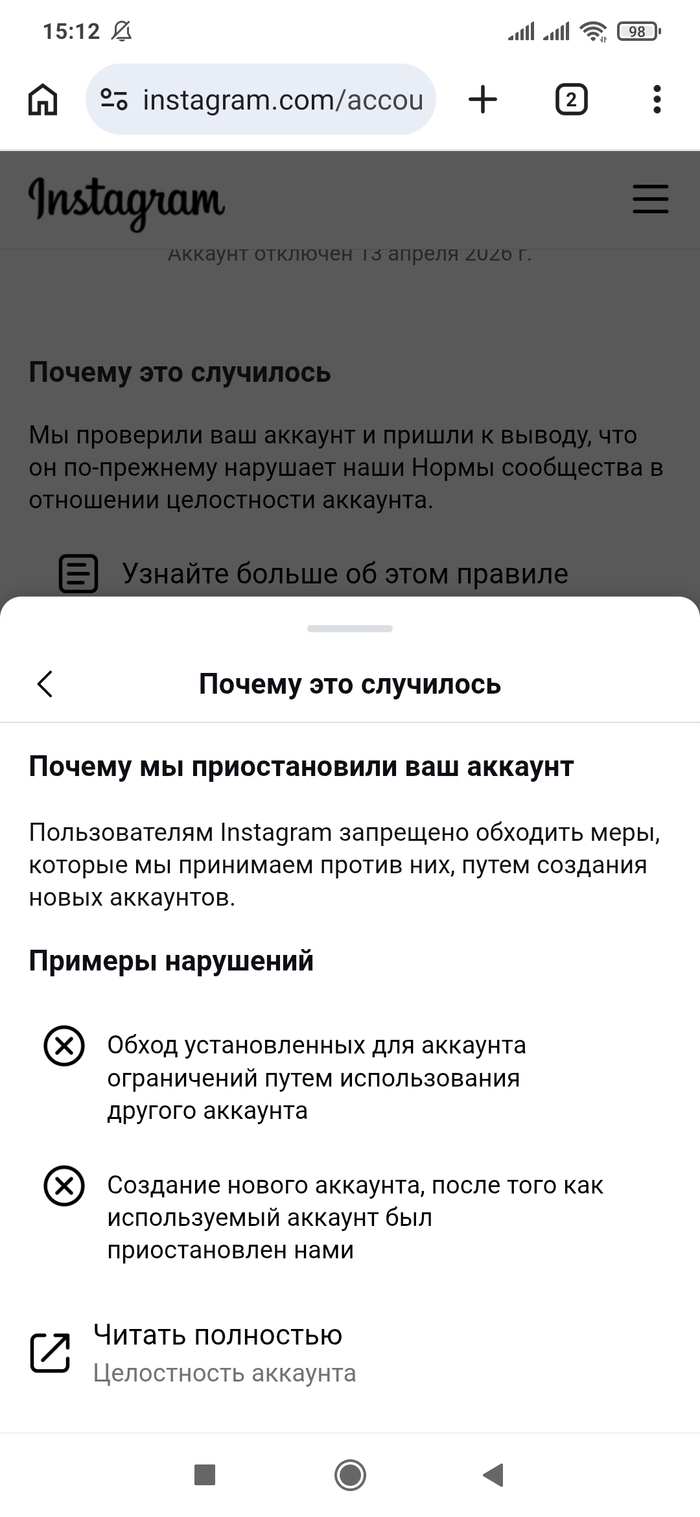Open the tab switcher showing 2 tabs

click(571, 99)
